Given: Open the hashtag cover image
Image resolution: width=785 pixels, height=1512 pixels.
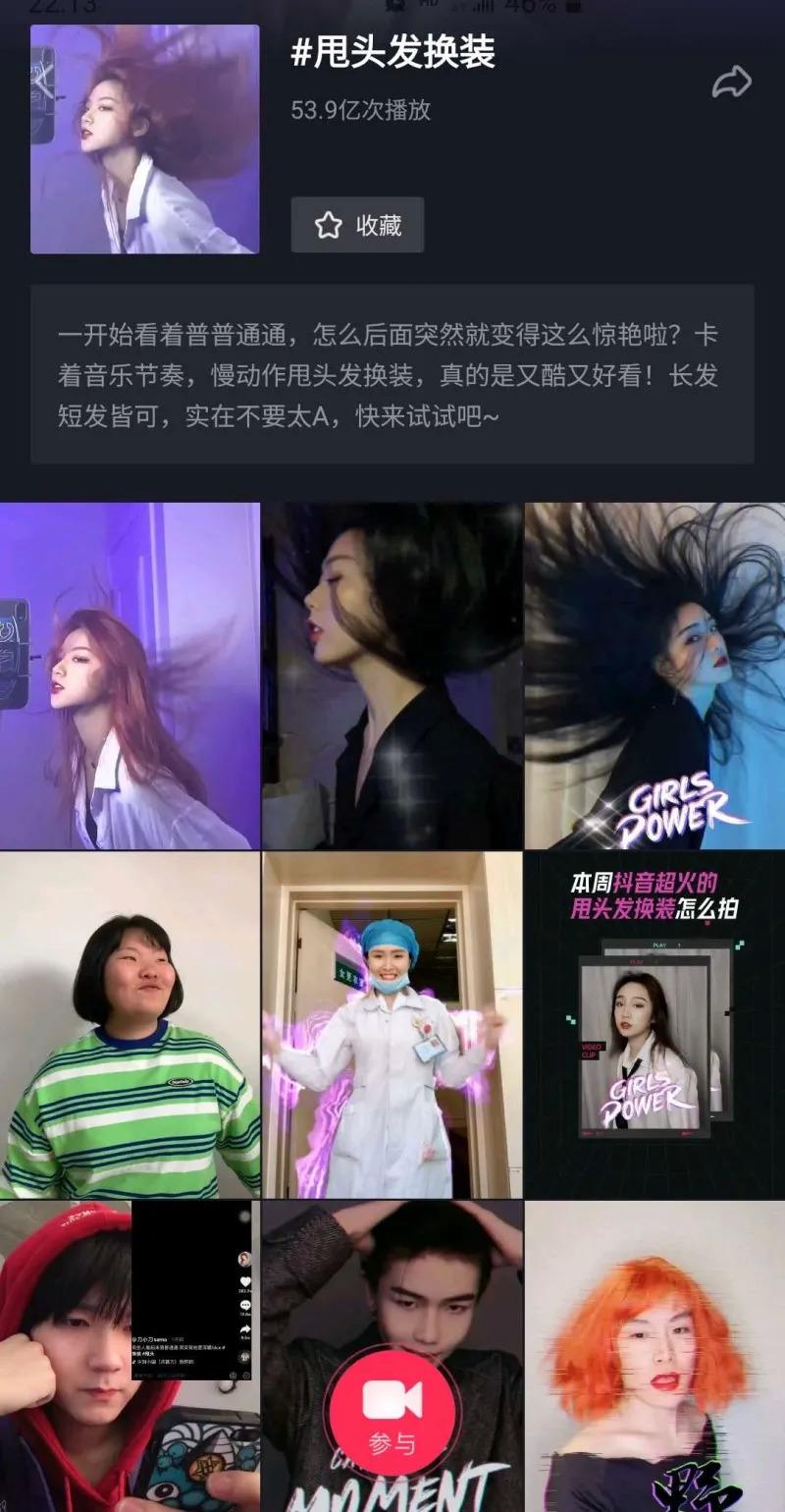Looking at the screenshot, I should click(145, 139).
